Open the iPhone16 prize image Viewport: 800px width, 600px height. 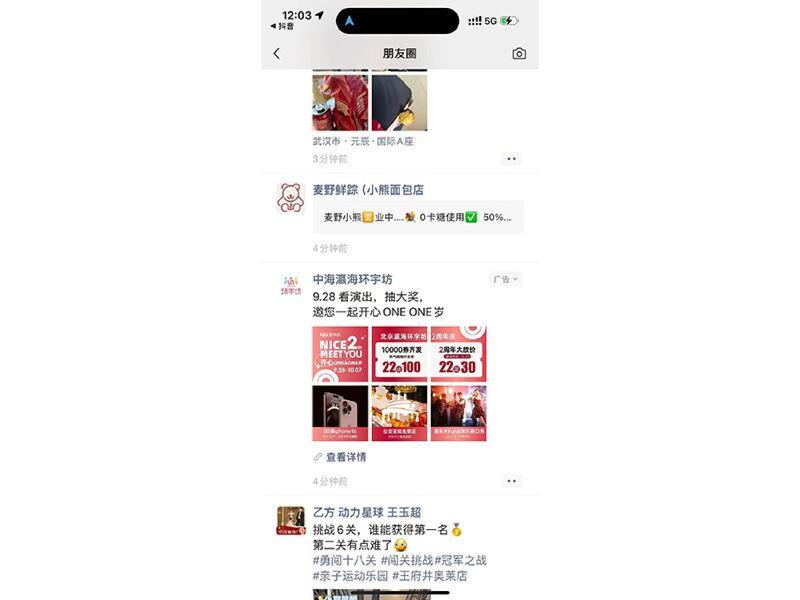click(x=341, y=414)
